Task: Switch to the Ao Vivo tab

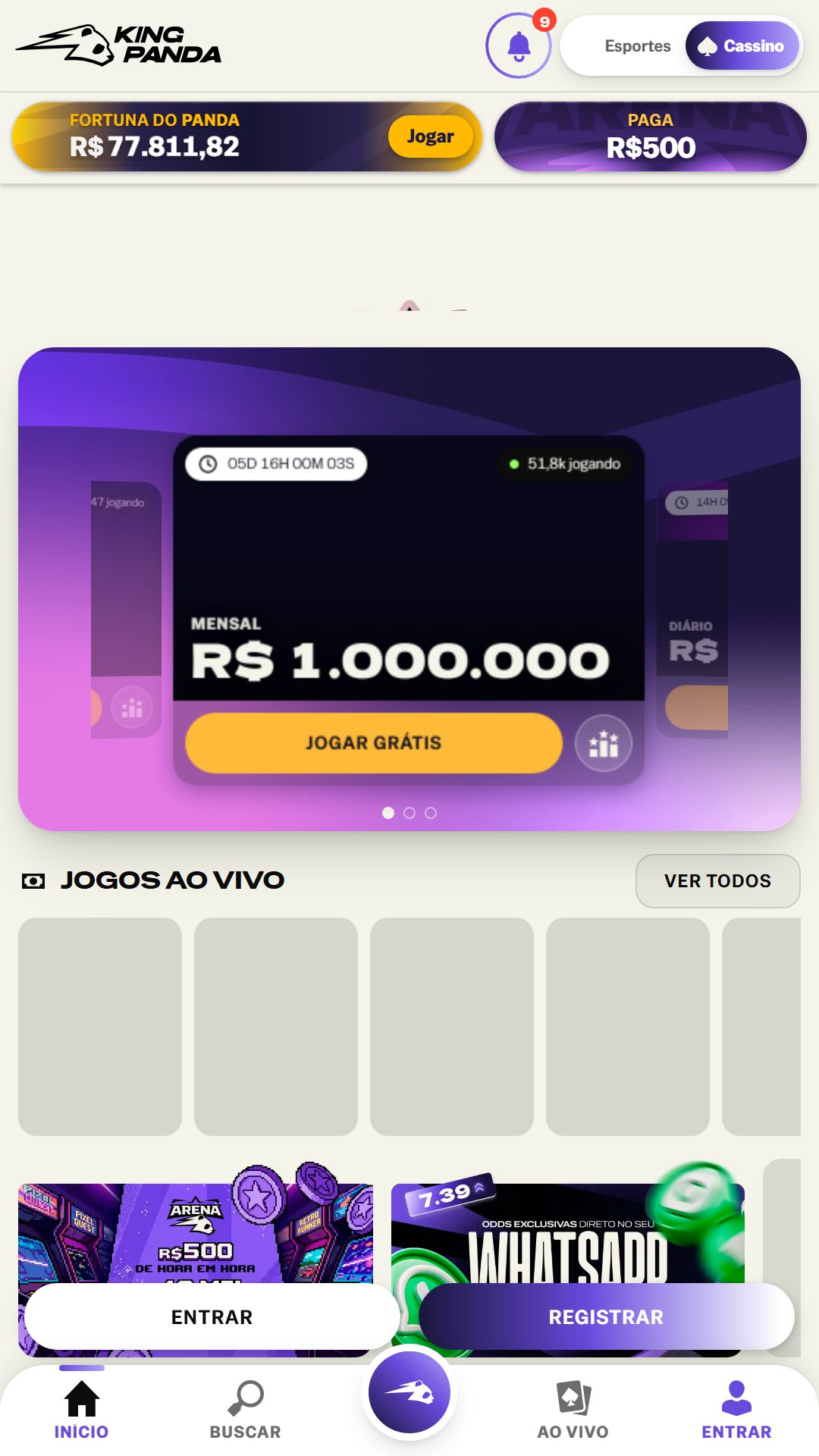Action: pyautogui.click(x=573, y=1410)
